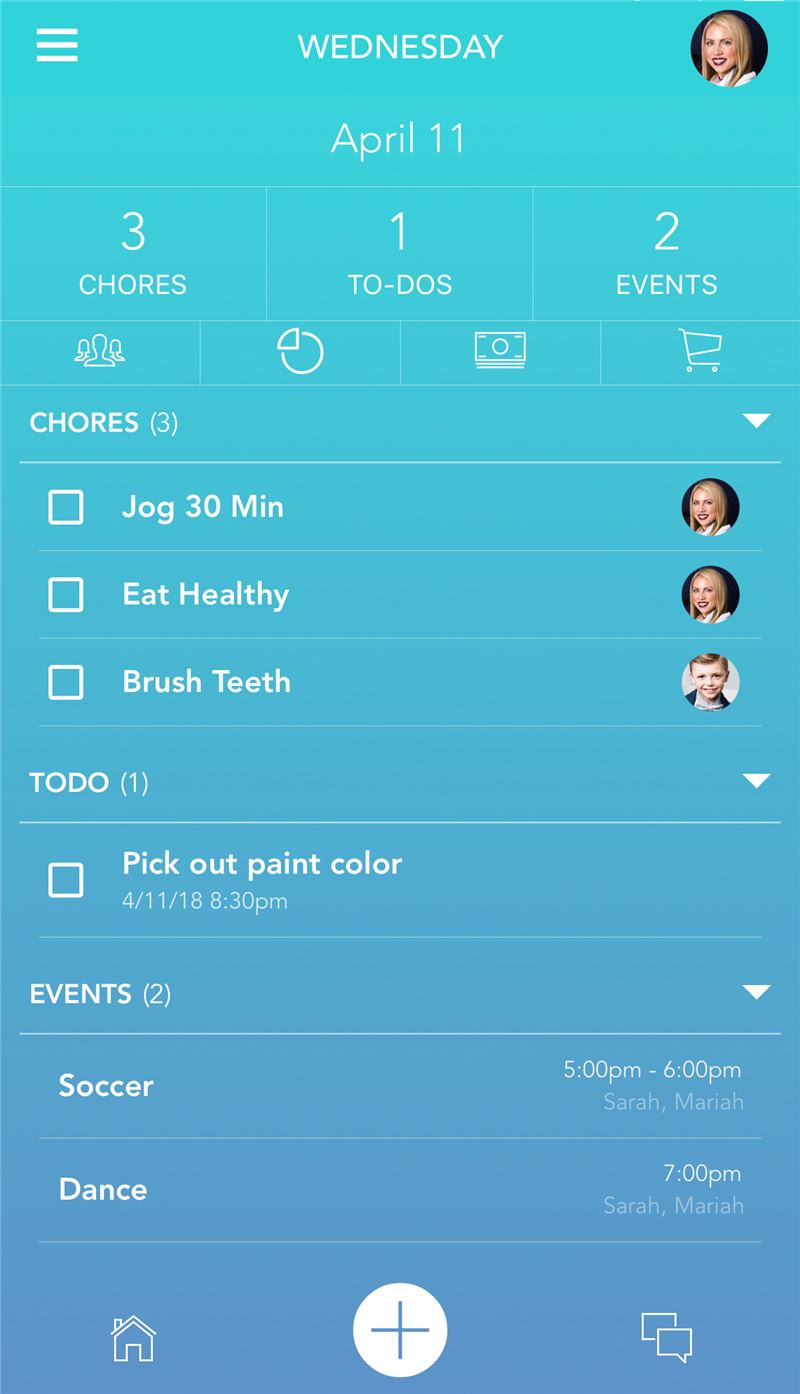The image size is (800, 1394).
Task: Open the profile photo in the header
Action: pyautogui.click(x=729, y=49)
